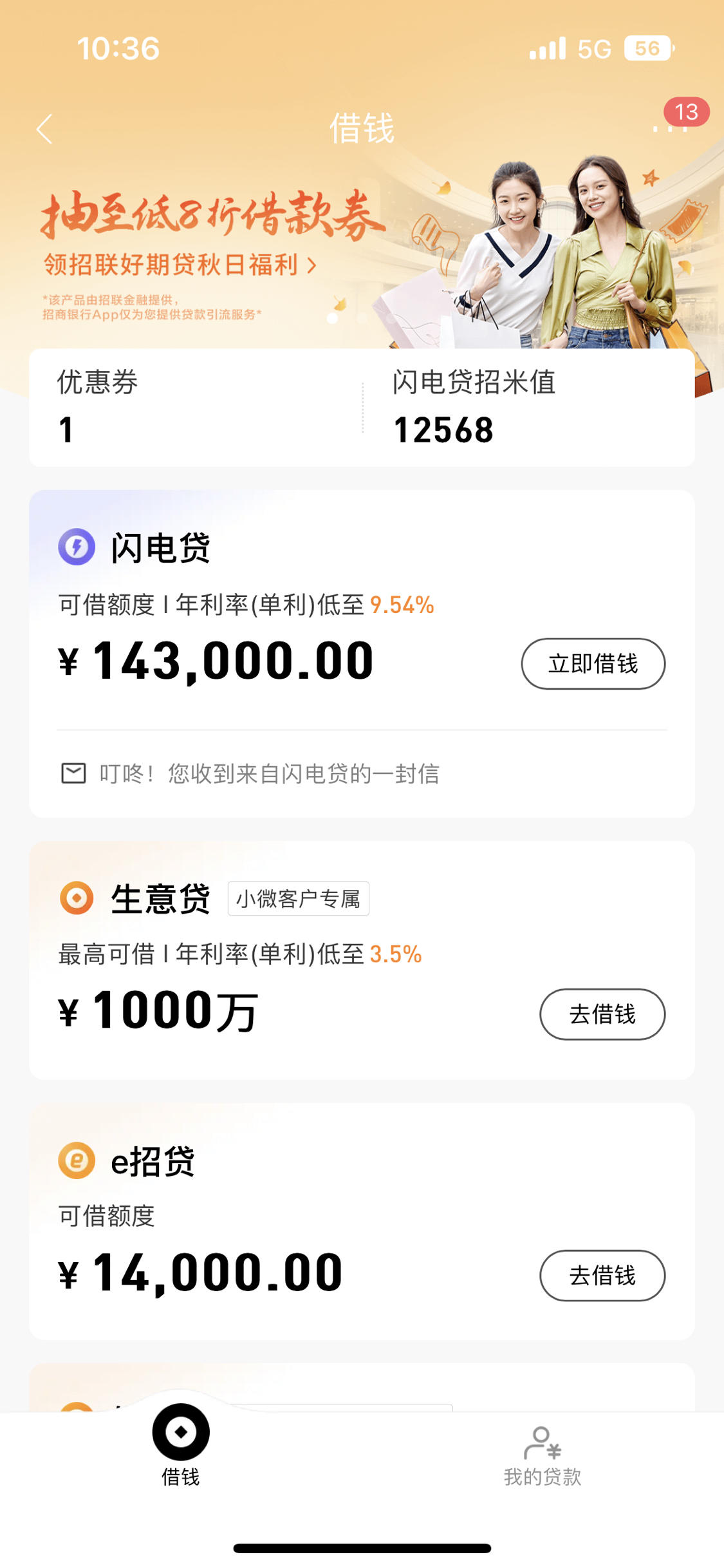Screen dimensions: 724x1568
Task: Open the 领招联好期贷秋日福利 promotion link
Action: click(180, 265)
